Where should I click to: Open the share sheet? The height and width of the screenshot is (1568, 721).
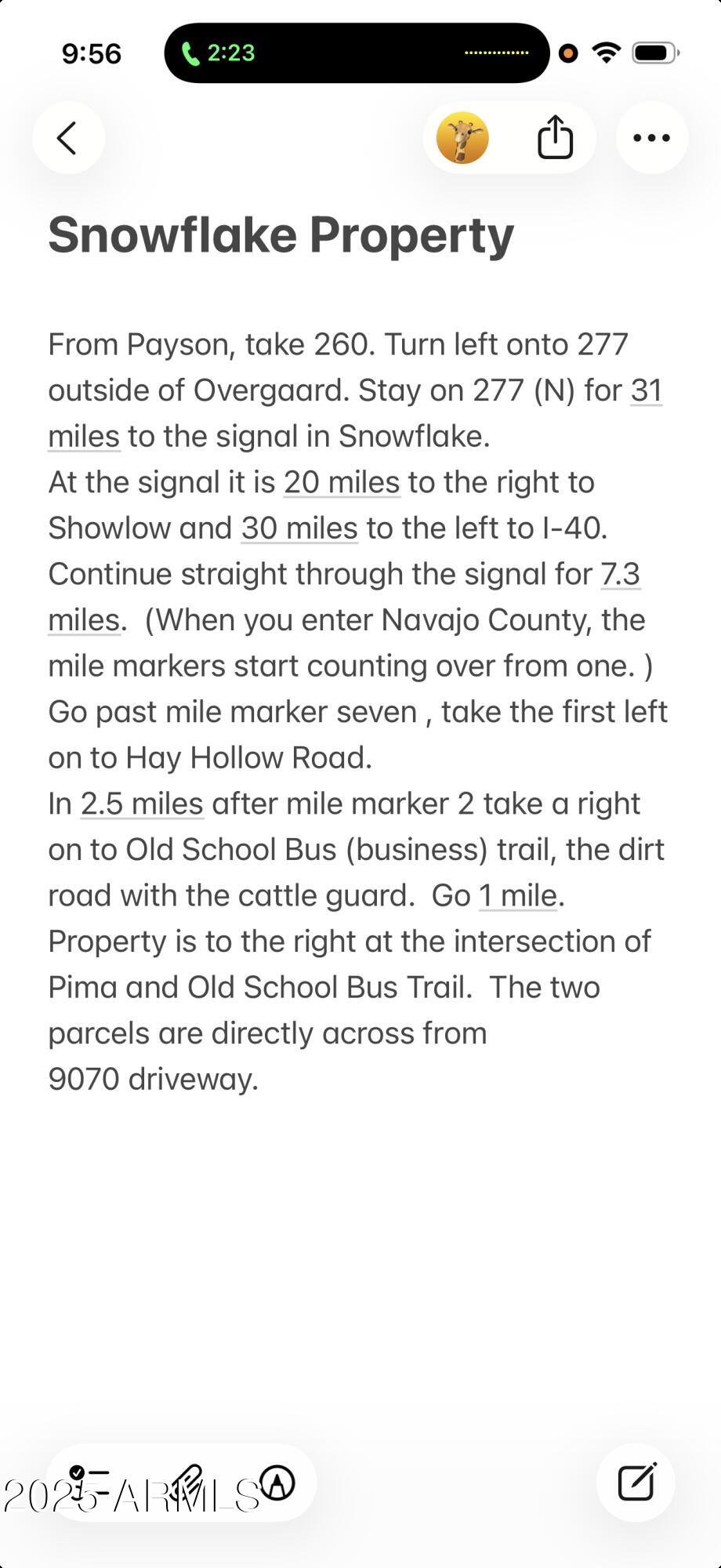pyautogui.click(x=555, y=138)
